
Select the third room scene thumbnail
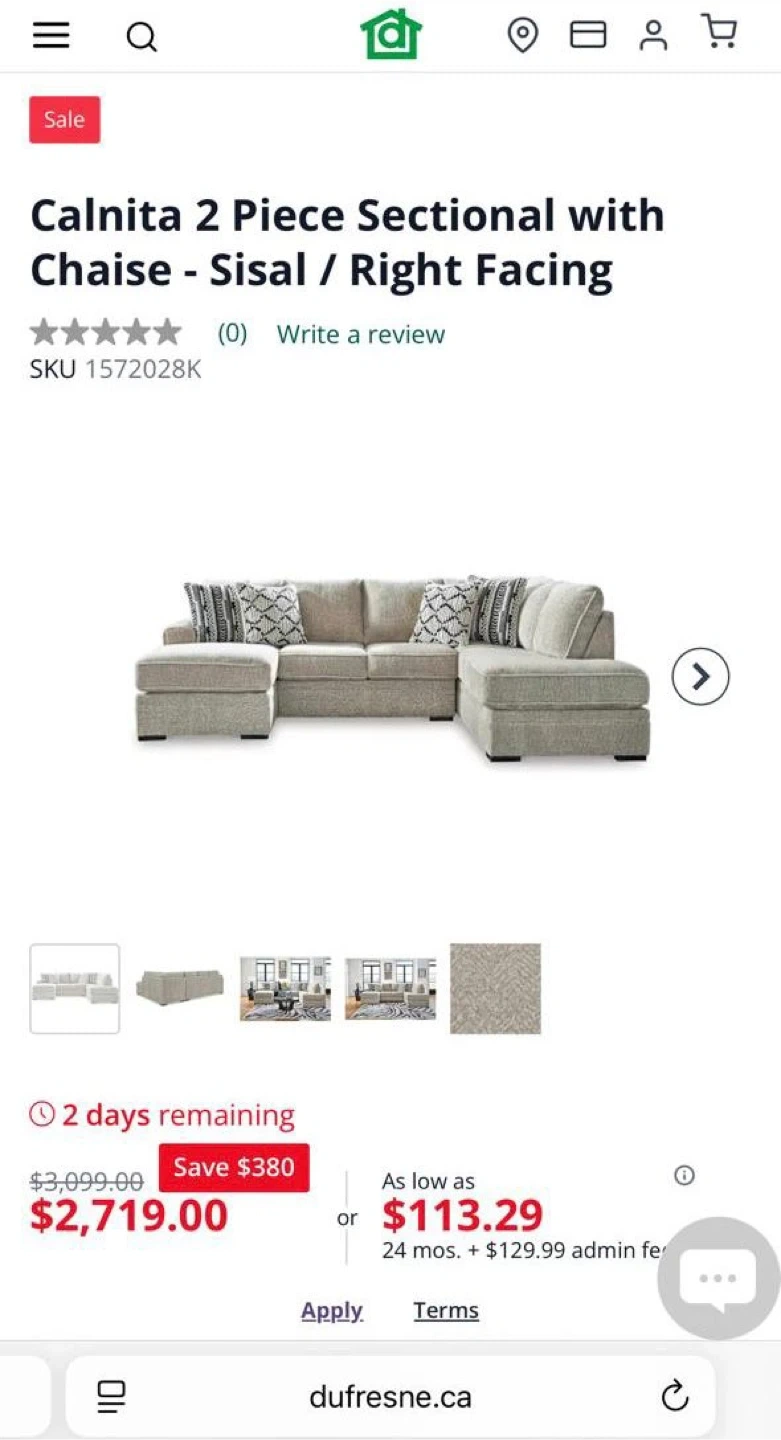285,988
